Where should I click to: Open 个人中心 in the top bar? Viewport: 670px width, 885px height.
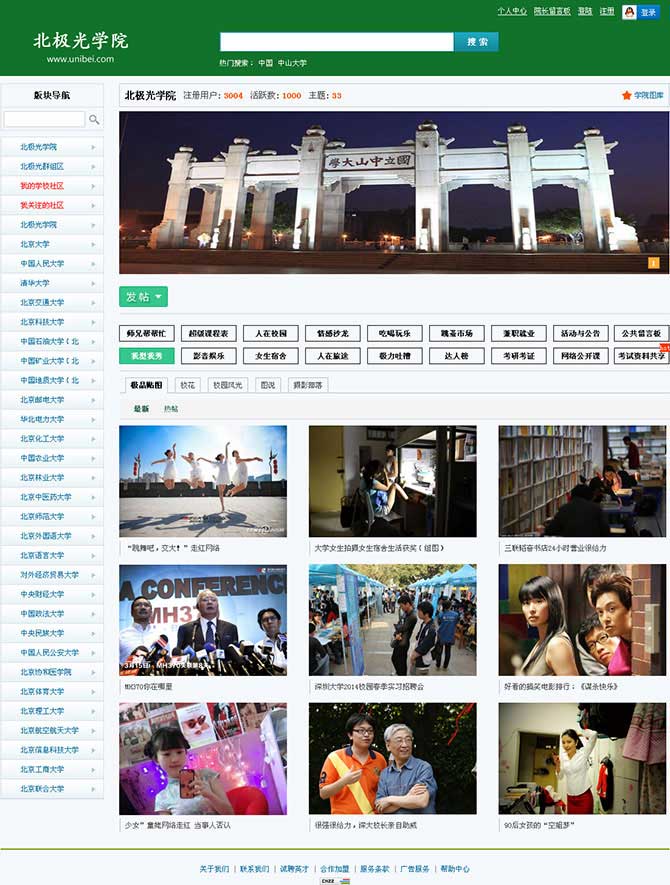pyautogui.click(x=512, y=11)
